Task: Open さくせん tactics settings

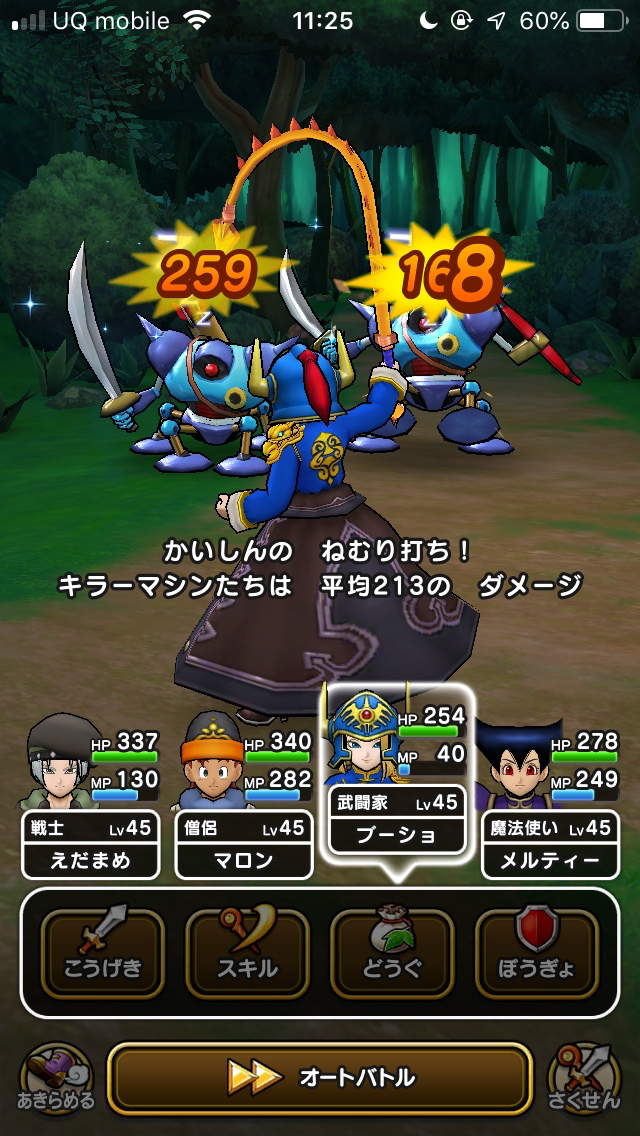Action: [x=584, y=1079]
